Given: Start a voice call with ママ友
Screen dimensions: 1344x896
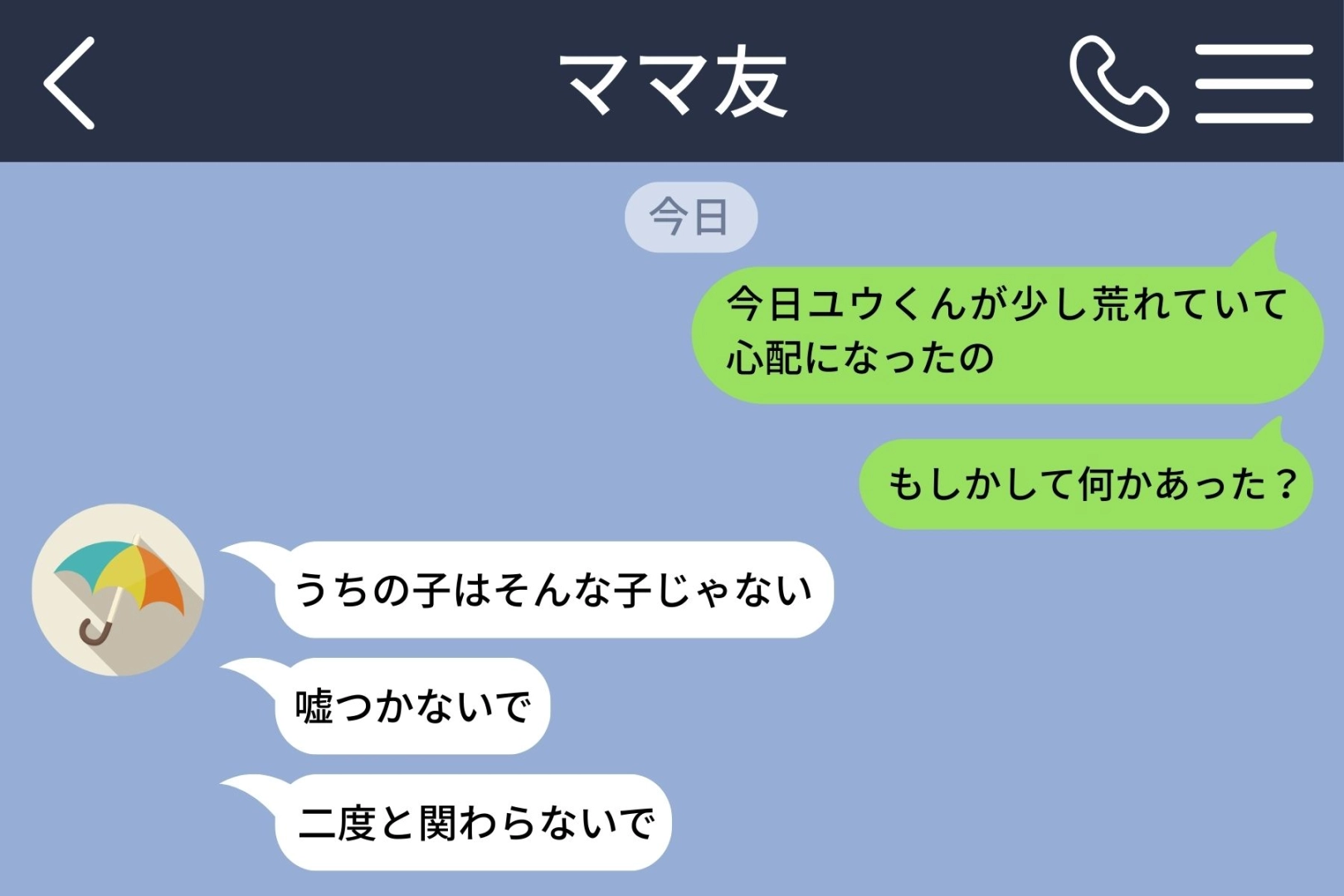Looking at the screenshot, I should [x=1118, y=85].
